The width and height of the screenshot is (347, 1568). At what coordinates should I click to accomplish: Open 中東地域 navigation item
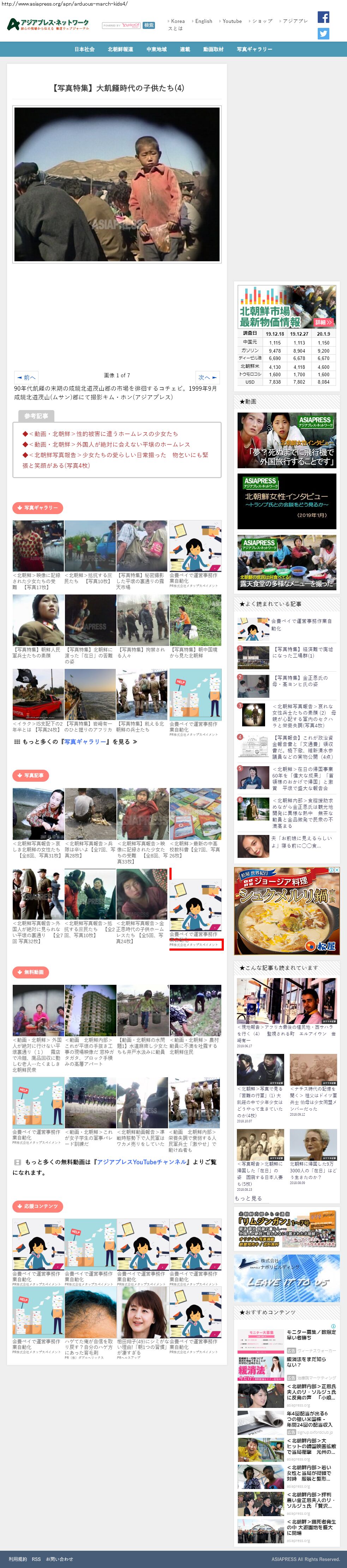click(x=156, y=49)
